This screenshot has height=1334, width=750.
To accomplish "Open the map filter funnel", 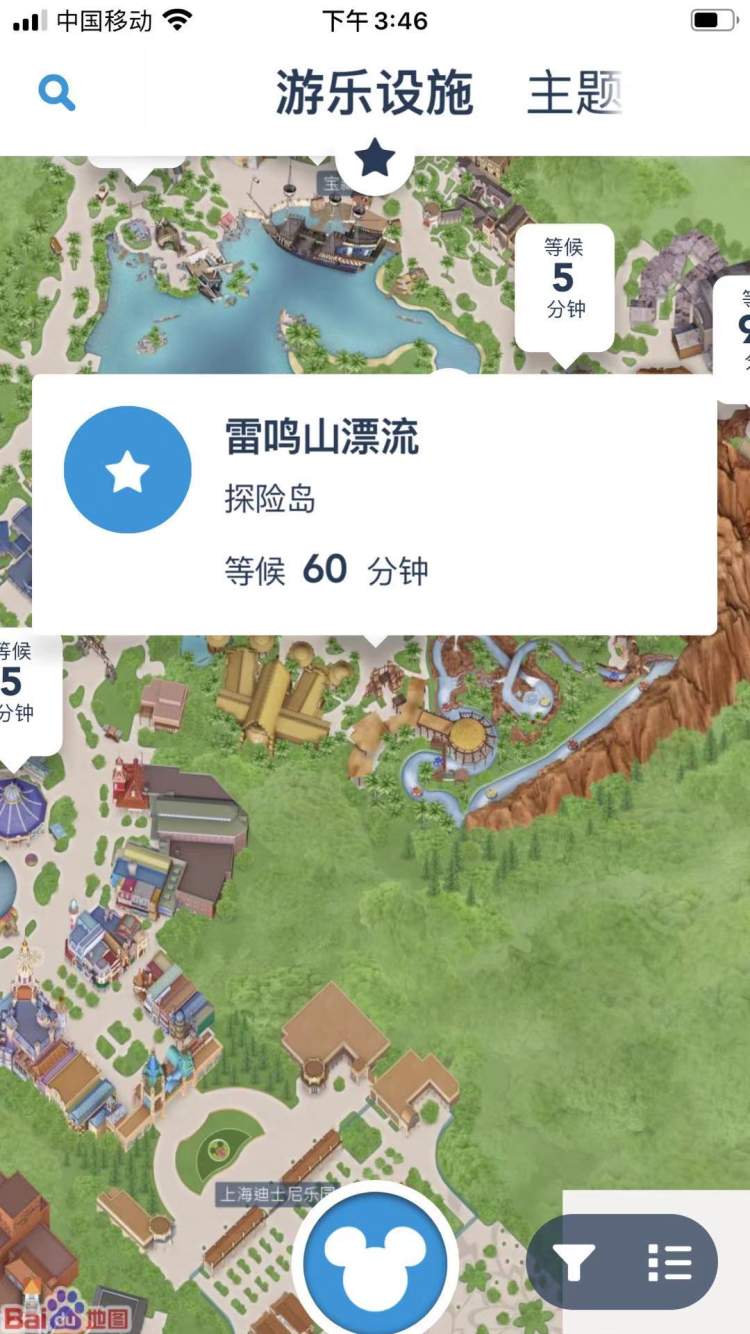I will tap(575, 1263).
